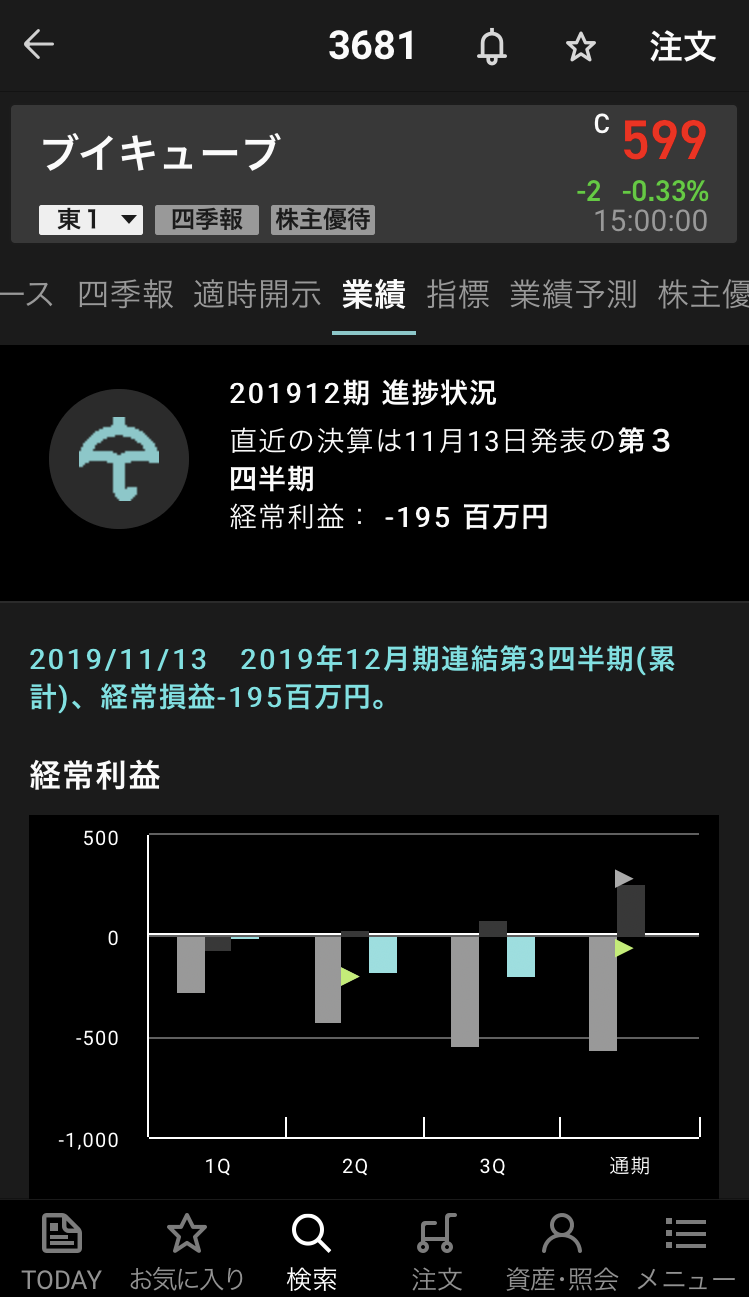Open 資産・照会 in bottom navigation

pyautogui.click(x=562, y=1250)
